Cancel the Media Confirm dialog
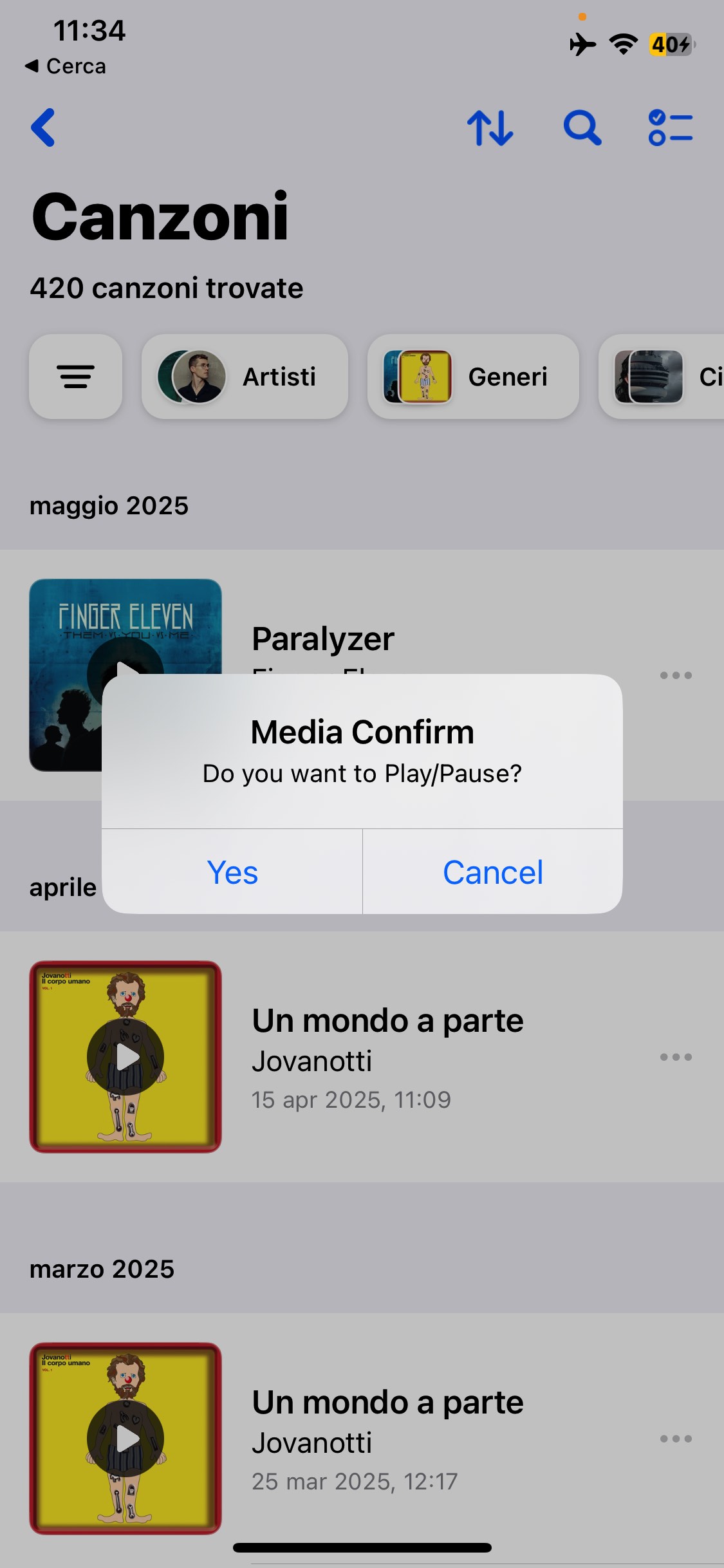 point(493,872)
